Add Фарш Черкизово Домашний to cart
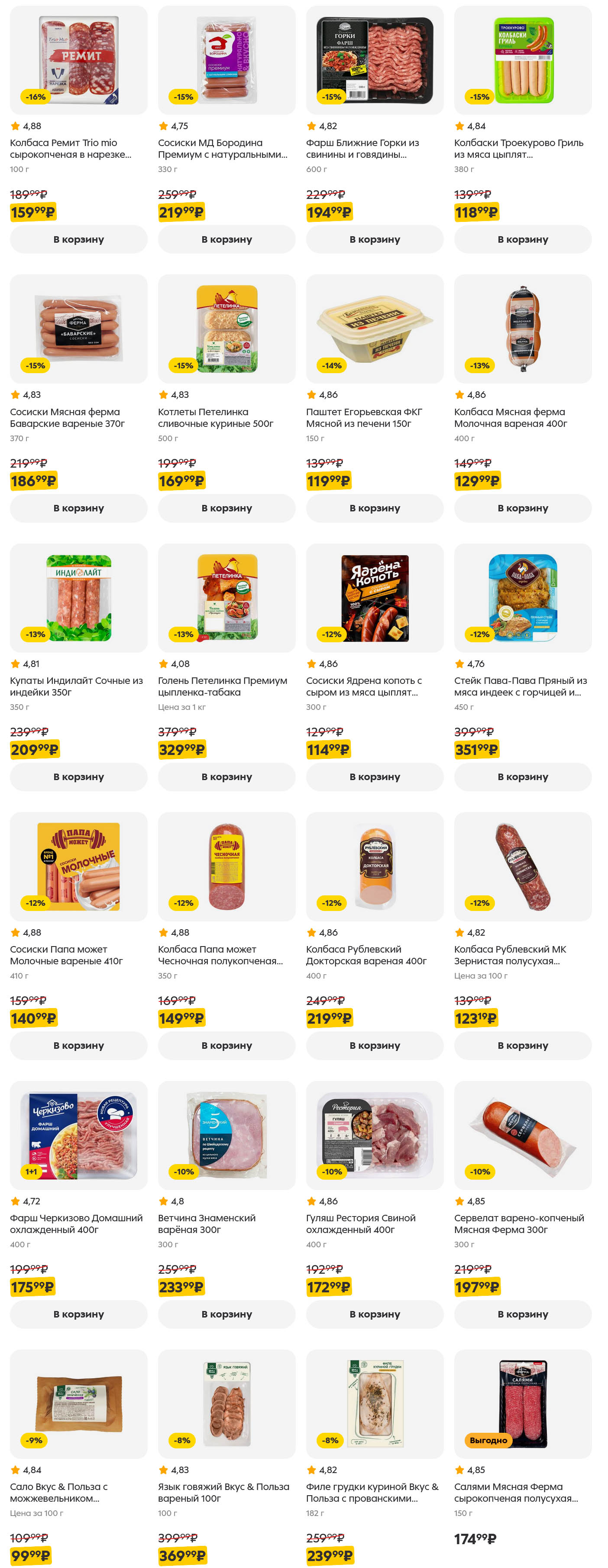This screenshot has height=1568, width=608. (x=78, y=1314)
